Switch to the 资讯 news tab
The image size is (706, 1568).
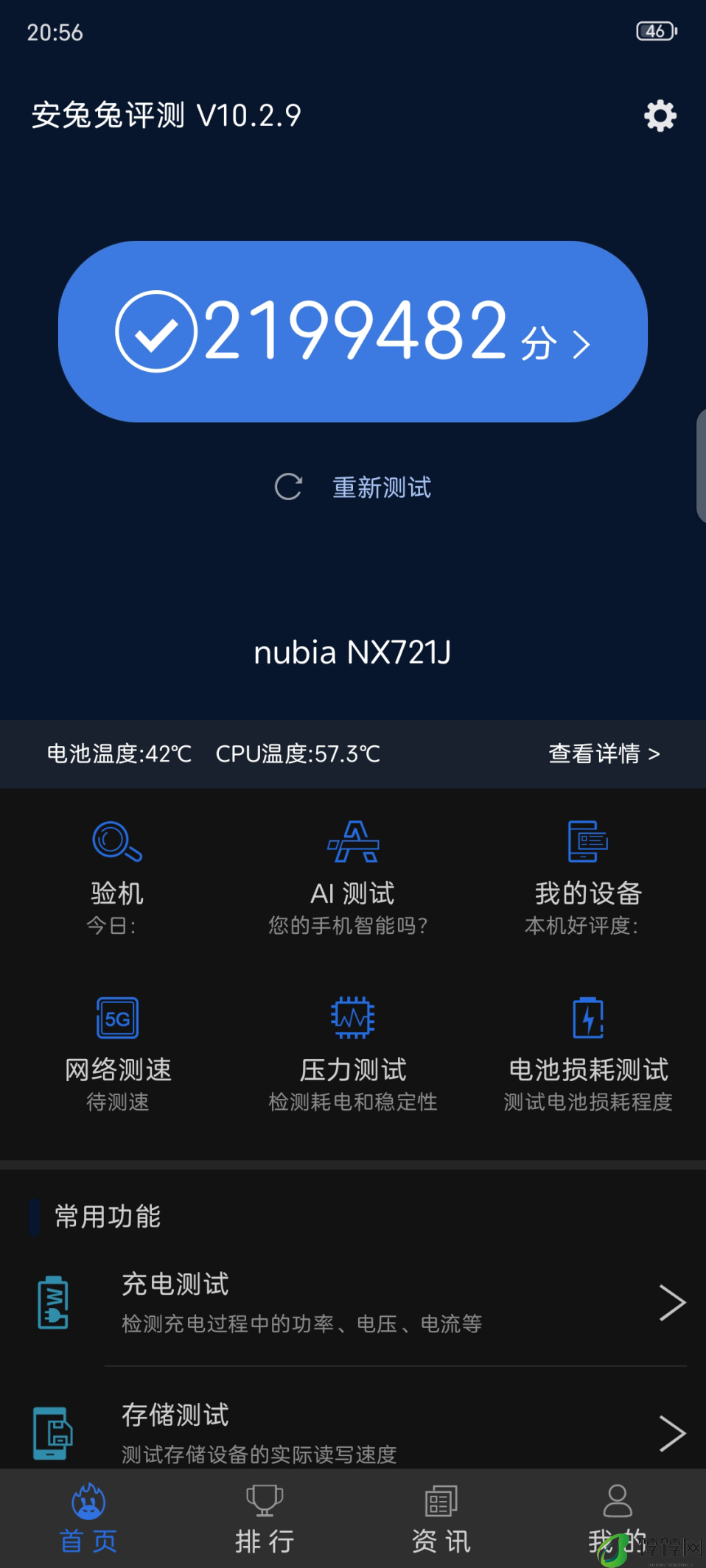tap(441, 1519)
